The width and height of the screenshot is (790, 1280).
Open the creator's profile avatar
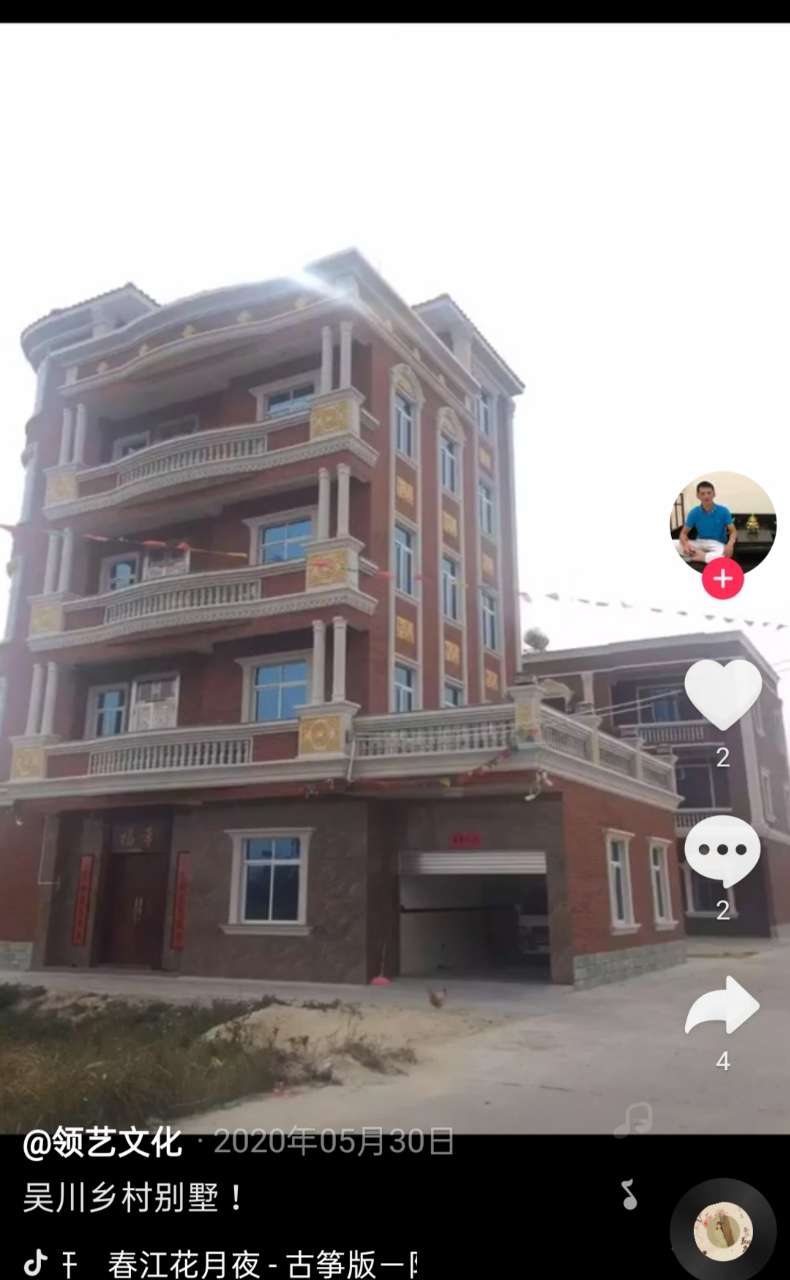(722, 522)
